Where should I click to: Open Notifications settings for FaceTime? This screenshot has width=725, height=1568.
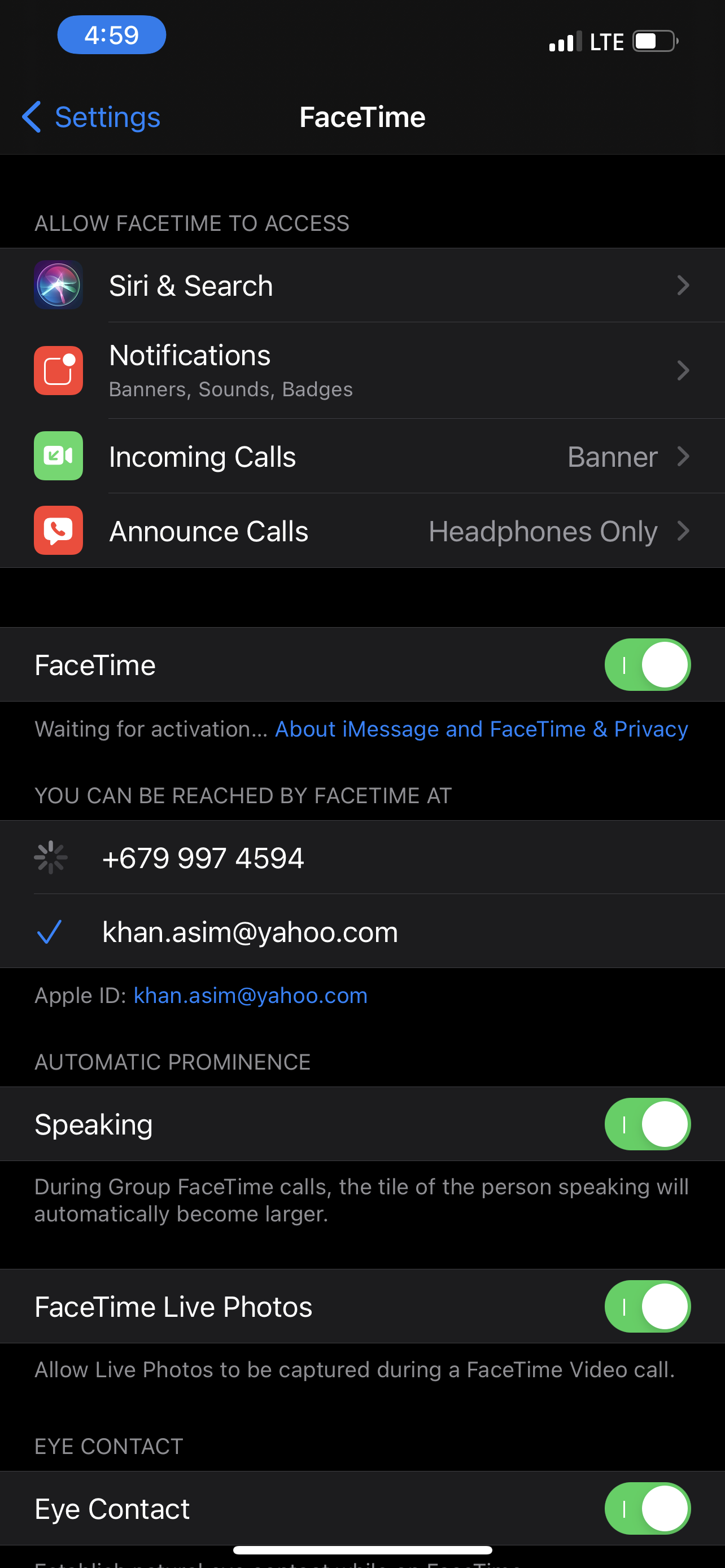point(362,371)
